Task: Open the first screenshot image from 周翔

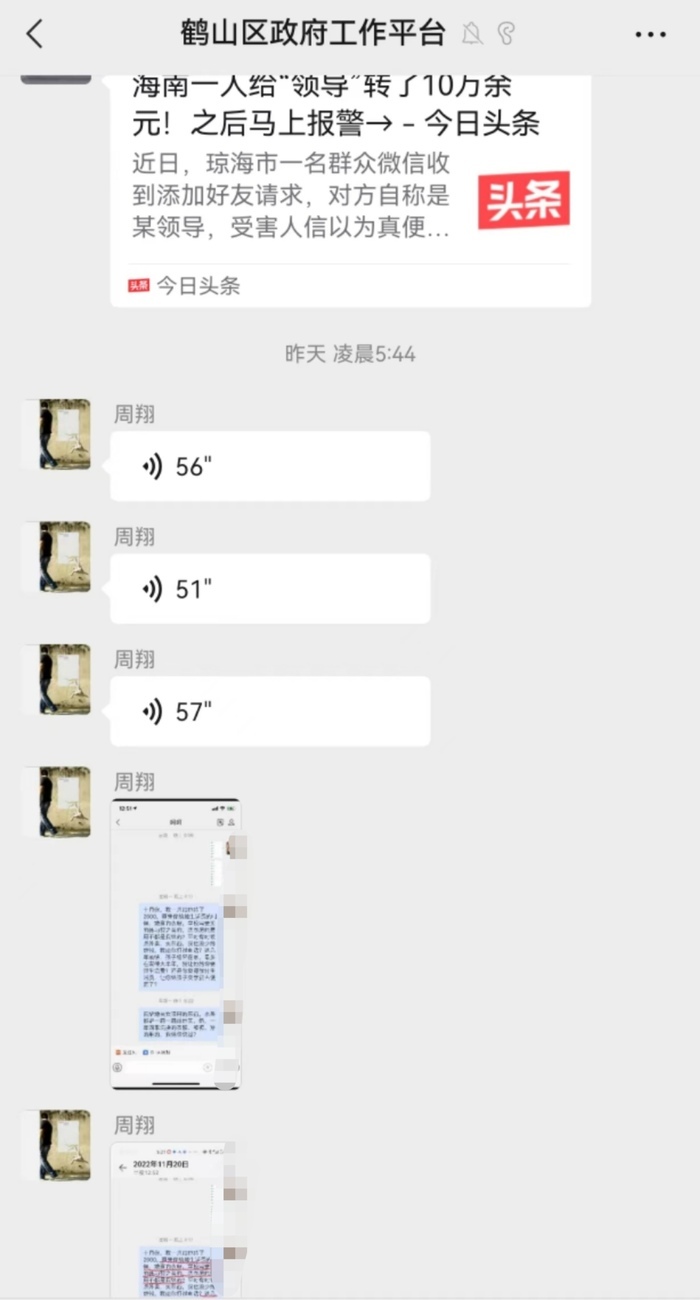Action: (x=176, y=943)
